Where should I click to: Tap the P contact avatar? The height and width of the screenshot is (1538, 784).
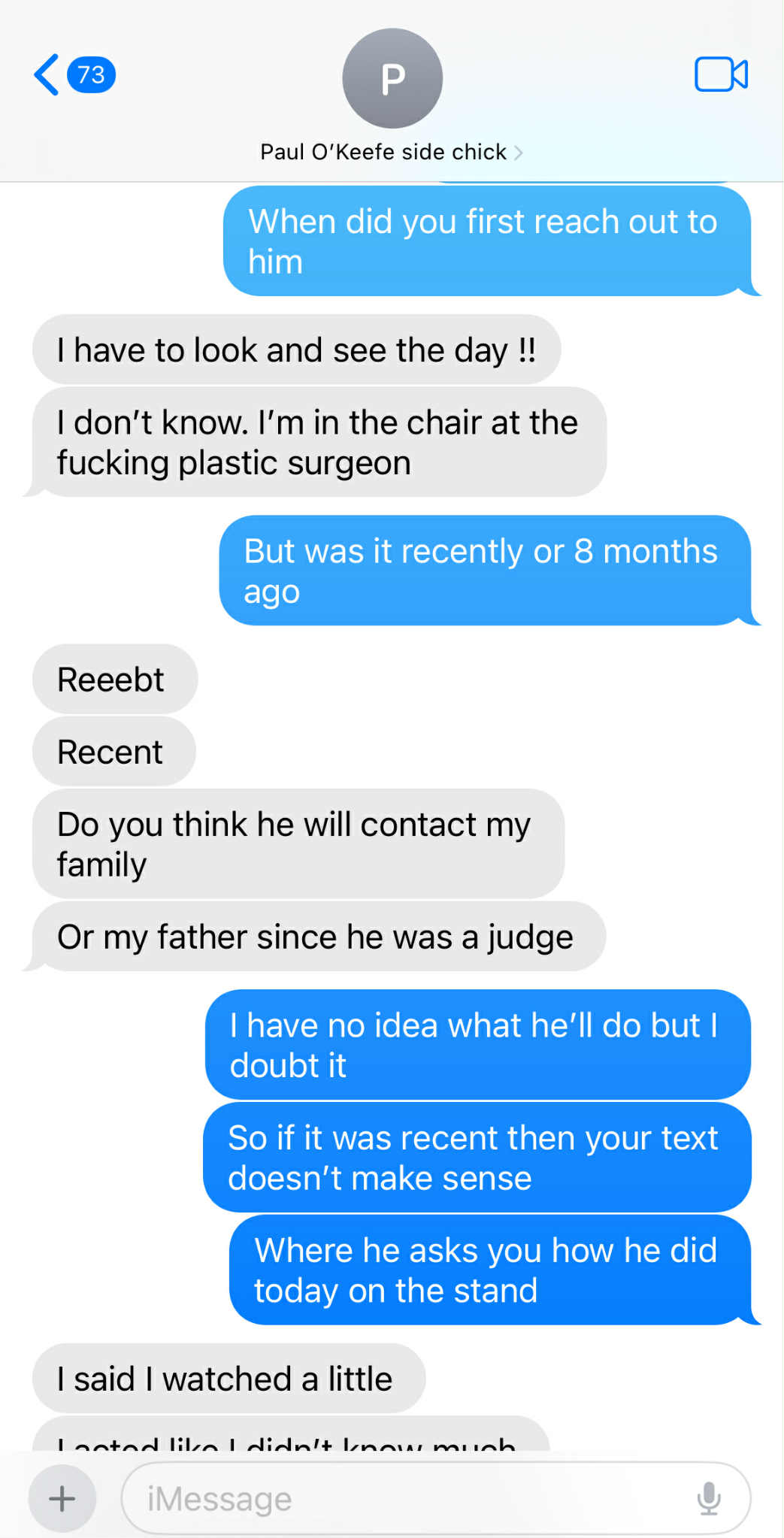[392, 78]
